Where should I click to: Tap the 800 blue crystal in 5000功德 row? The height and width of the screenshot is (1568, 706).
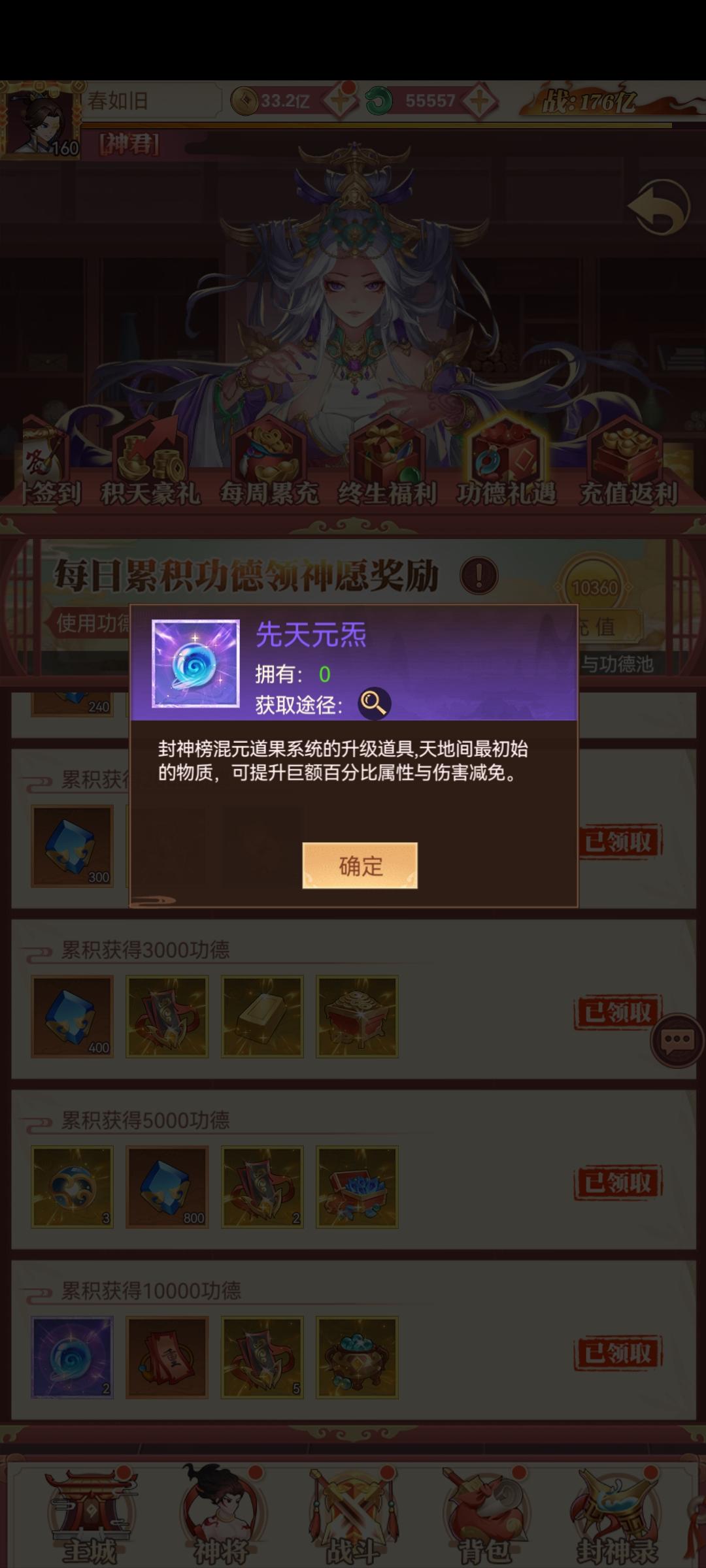[x=167, y=1186]
